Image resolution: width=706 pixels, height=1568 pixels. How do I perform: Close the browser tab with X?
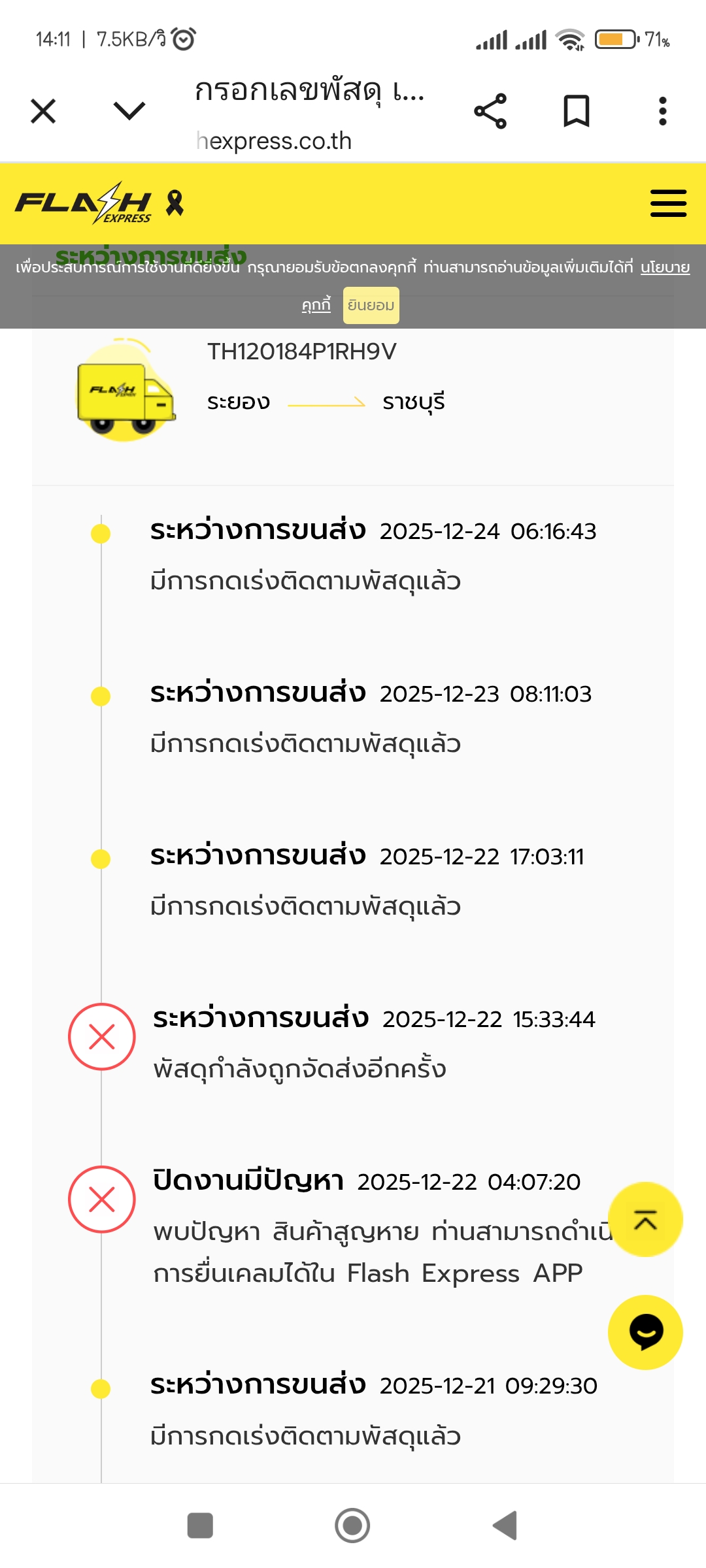43,111
